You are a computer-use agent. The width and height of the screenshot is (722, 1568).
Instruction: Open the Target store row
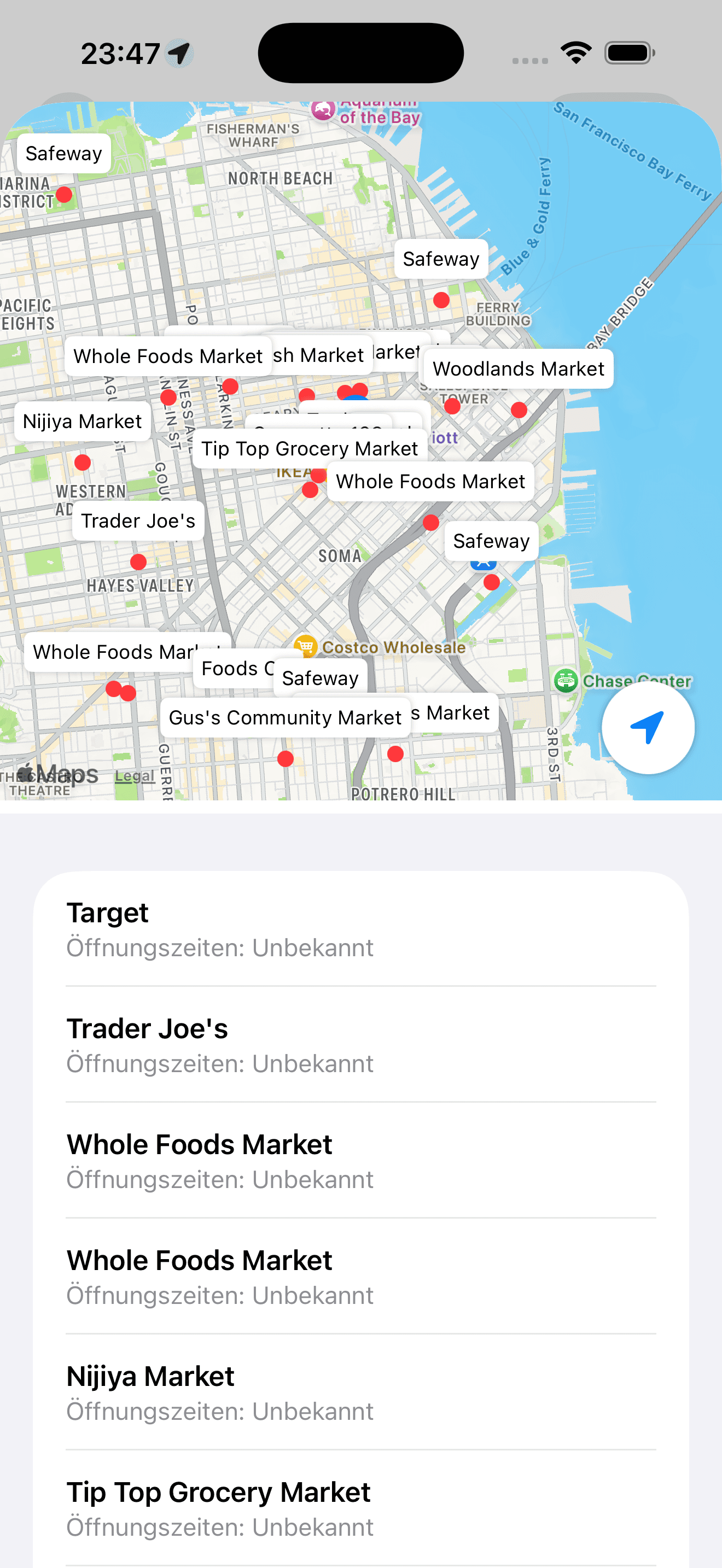pyautogui.click(x=361, y=929)
